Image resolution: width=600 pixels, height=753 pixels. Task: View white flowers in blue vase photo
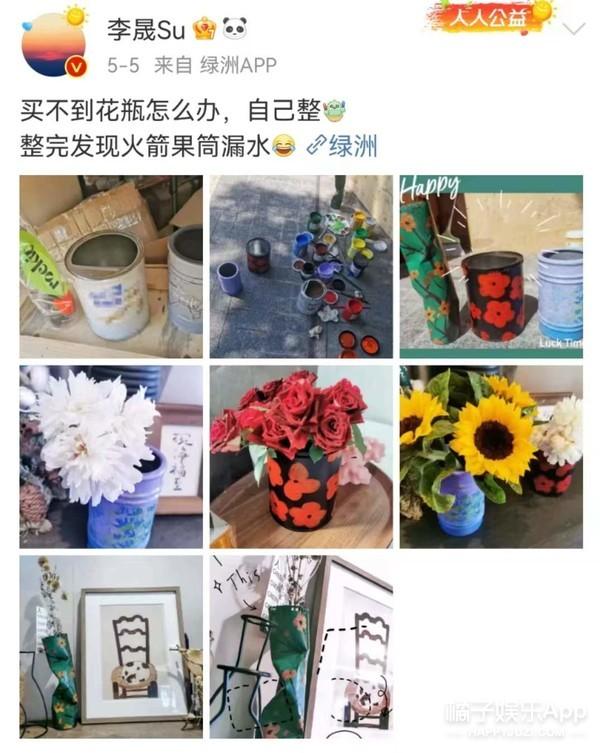coord(111,456)
